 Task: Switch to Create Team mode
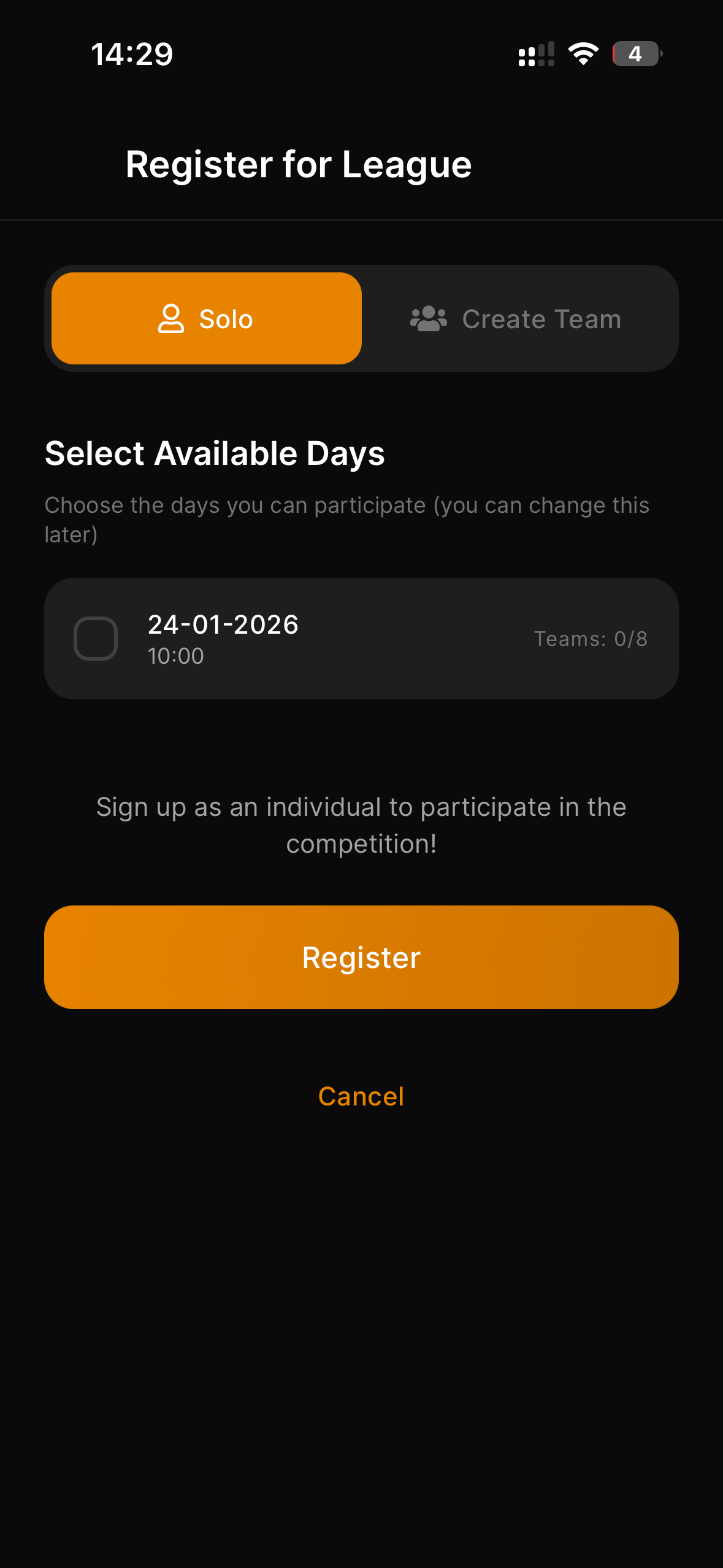point(517,318)
